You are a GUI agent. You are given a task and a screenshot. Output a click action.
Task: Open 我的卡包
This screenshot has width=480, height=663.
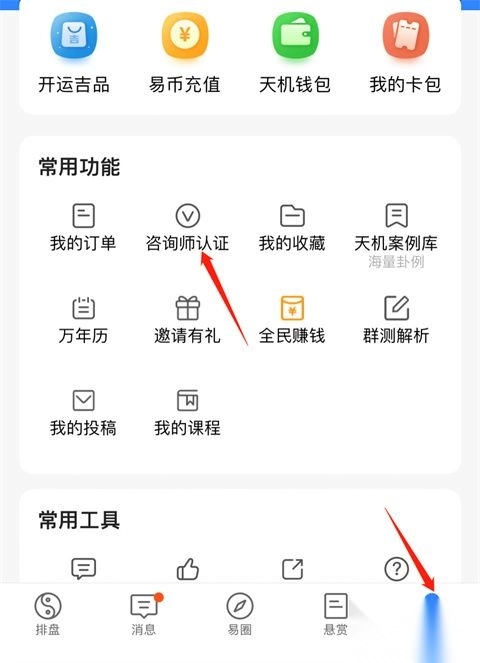(x=405, y=53)
